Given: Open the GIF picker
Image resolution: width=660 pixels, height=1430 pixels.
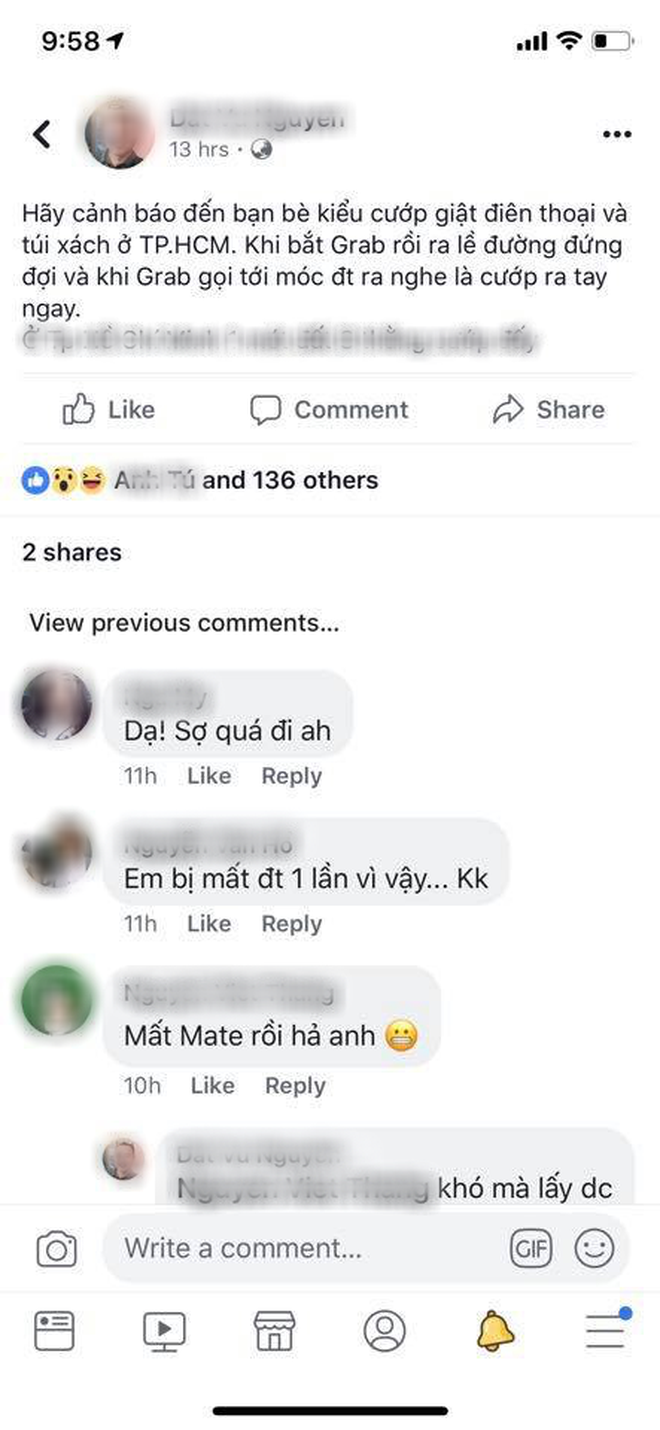Looking at the screenshot, I should (x=530, y=1248).
